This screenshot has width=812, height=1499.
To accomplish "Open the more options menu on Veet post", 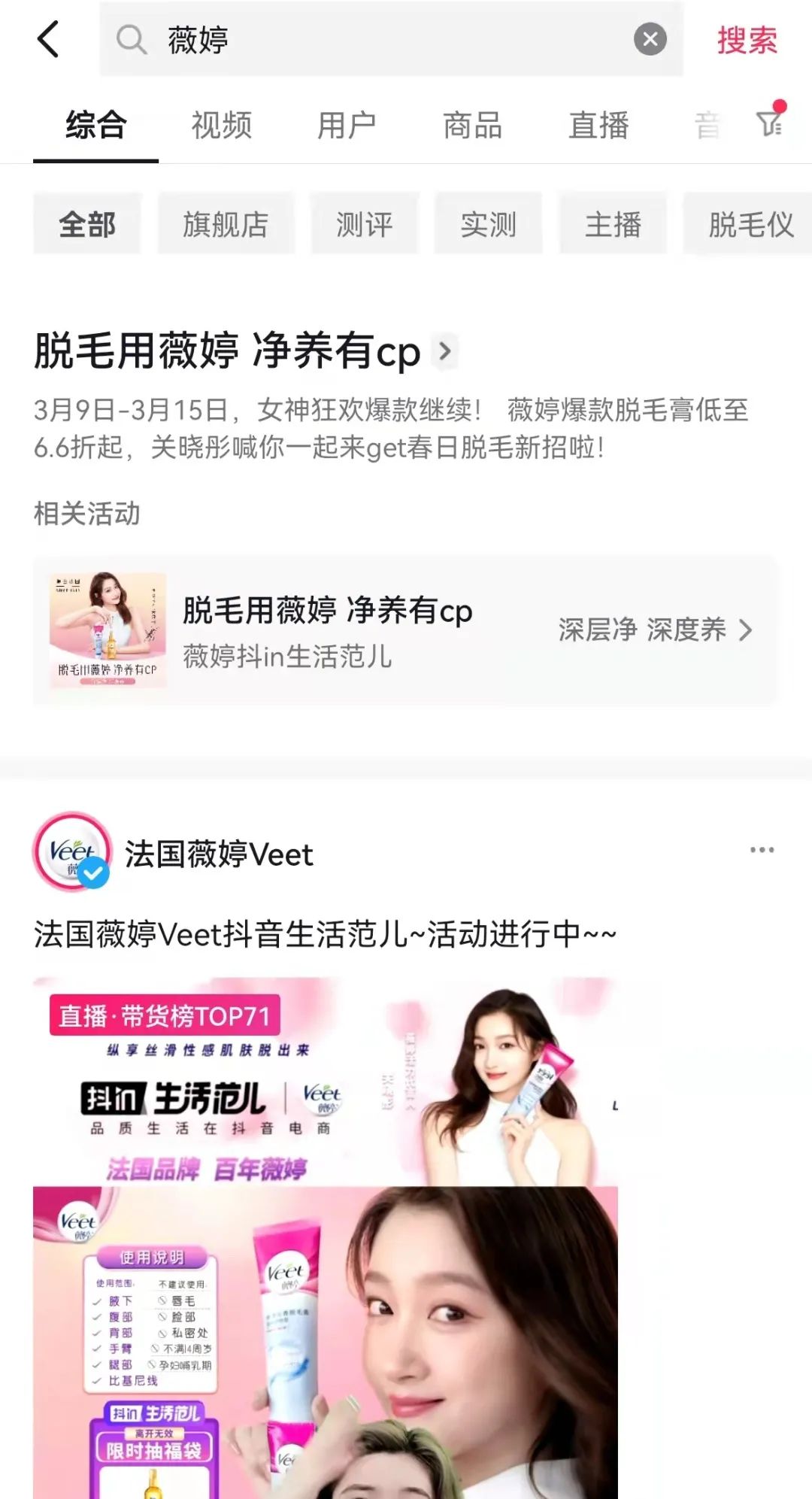I will coord(762,850).
